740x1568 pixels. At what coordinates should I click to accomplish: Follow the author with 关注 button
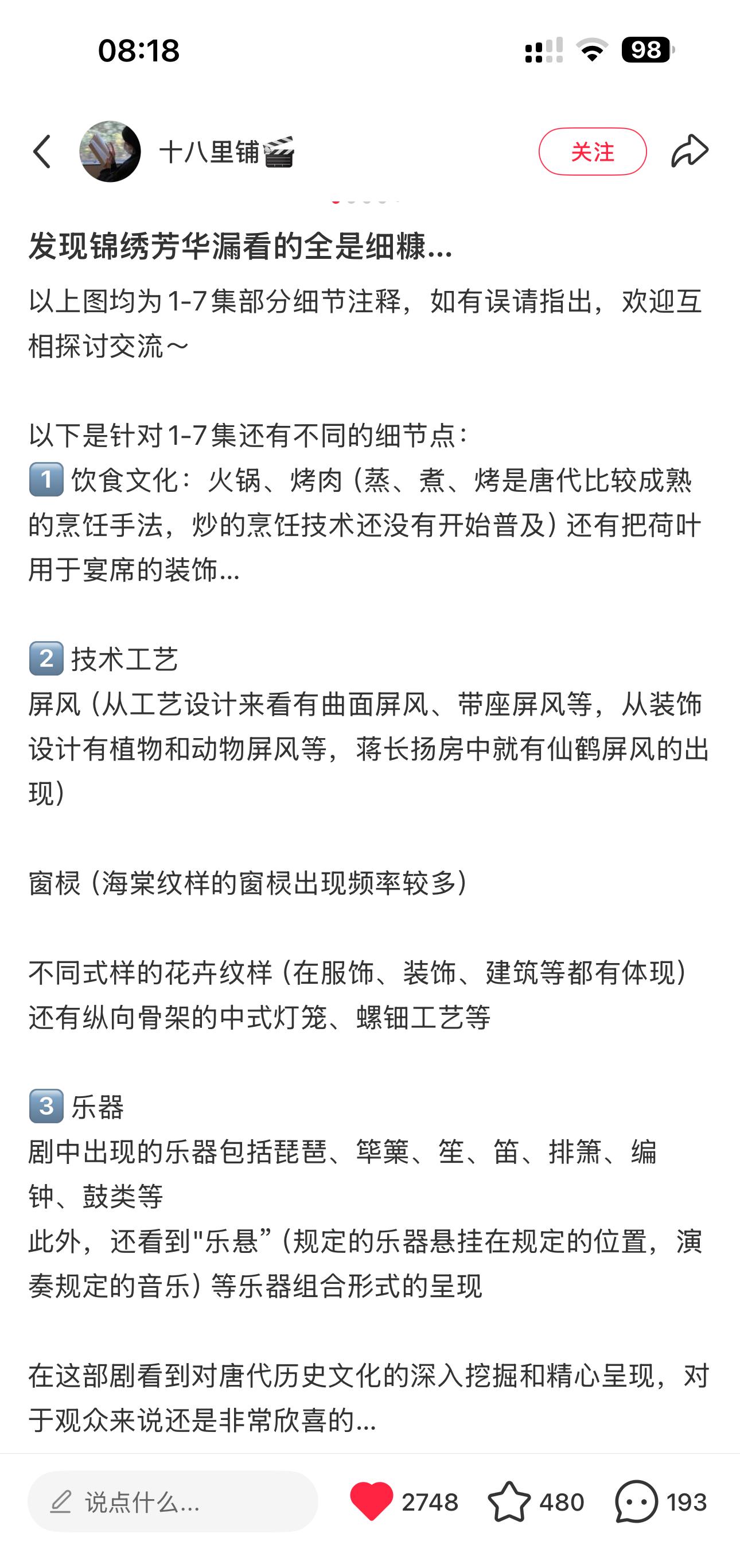click(x=591, y=152)
